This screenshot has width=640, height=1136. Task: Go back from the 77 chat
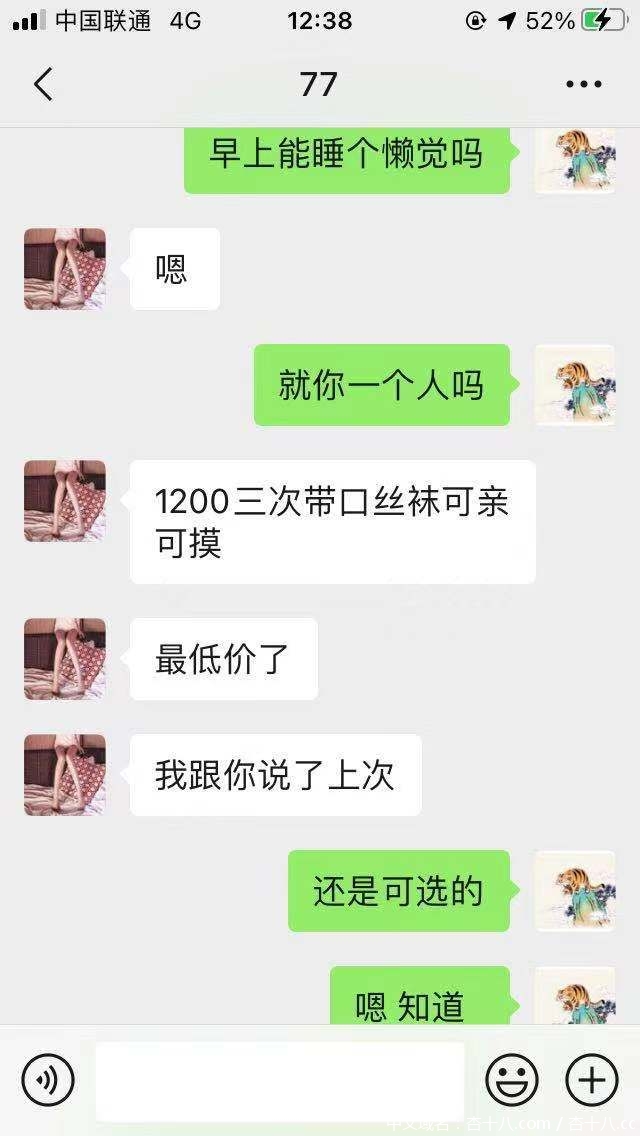(x=42, y=85)
